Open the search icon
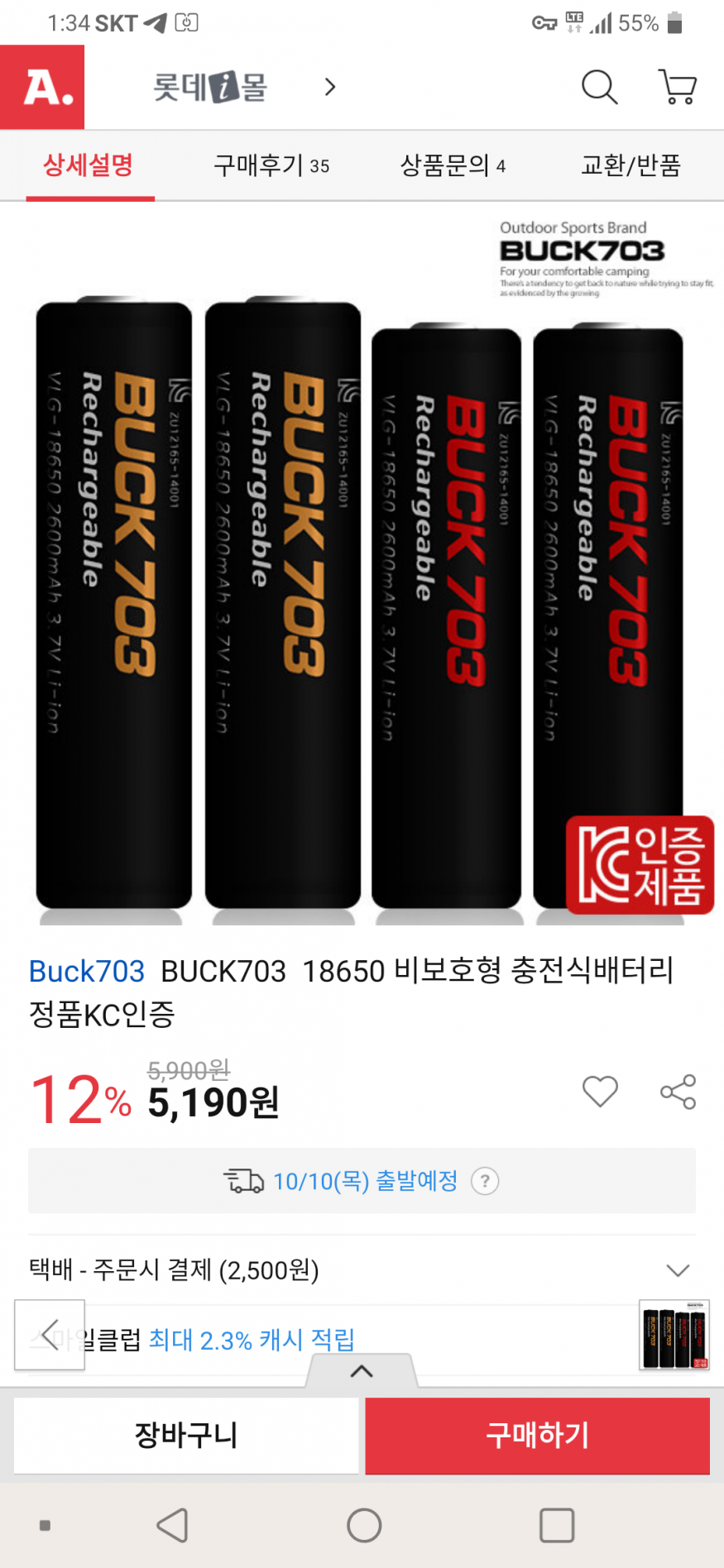Viewport: 724px width, 1568px height. click(599, 87)
